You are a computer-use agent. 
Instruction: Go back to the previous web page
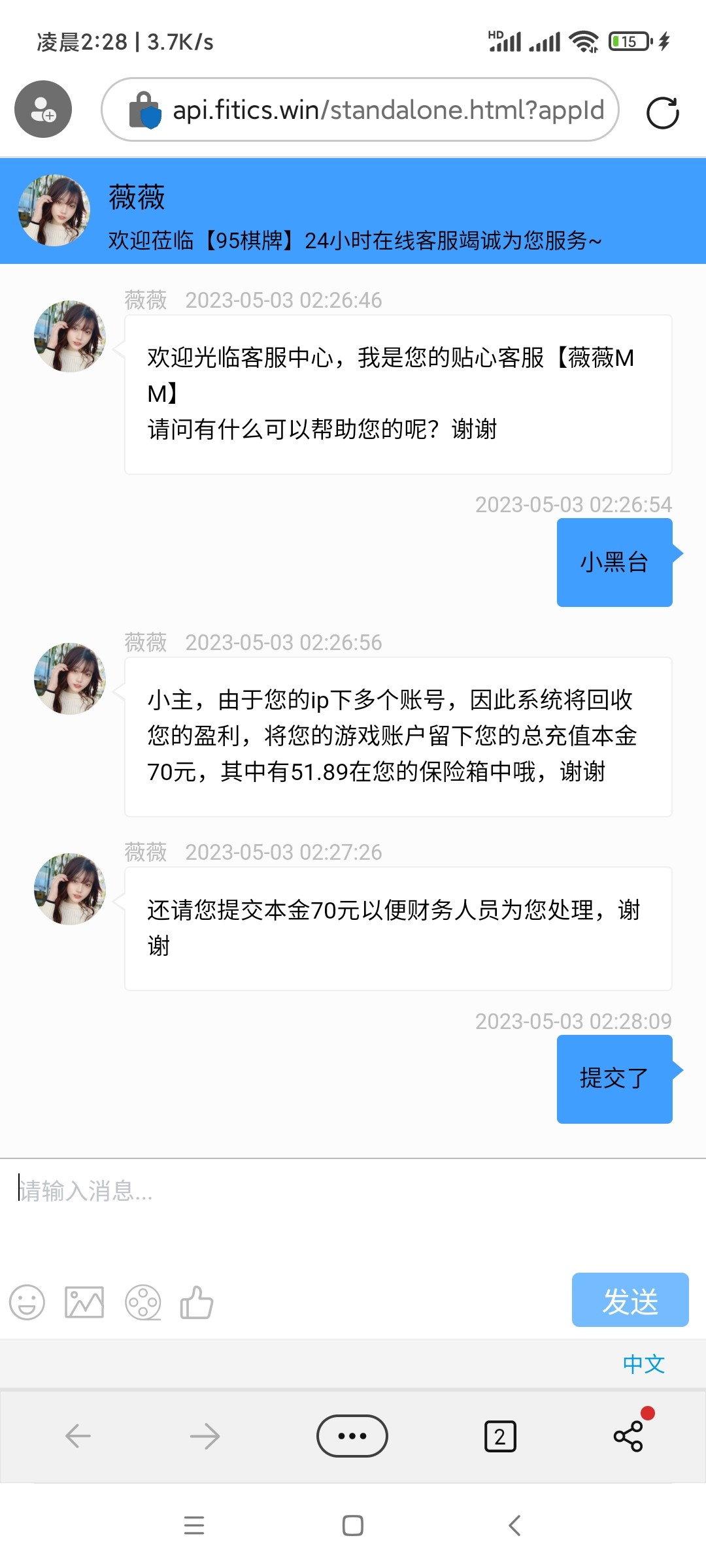(78, 1436)
